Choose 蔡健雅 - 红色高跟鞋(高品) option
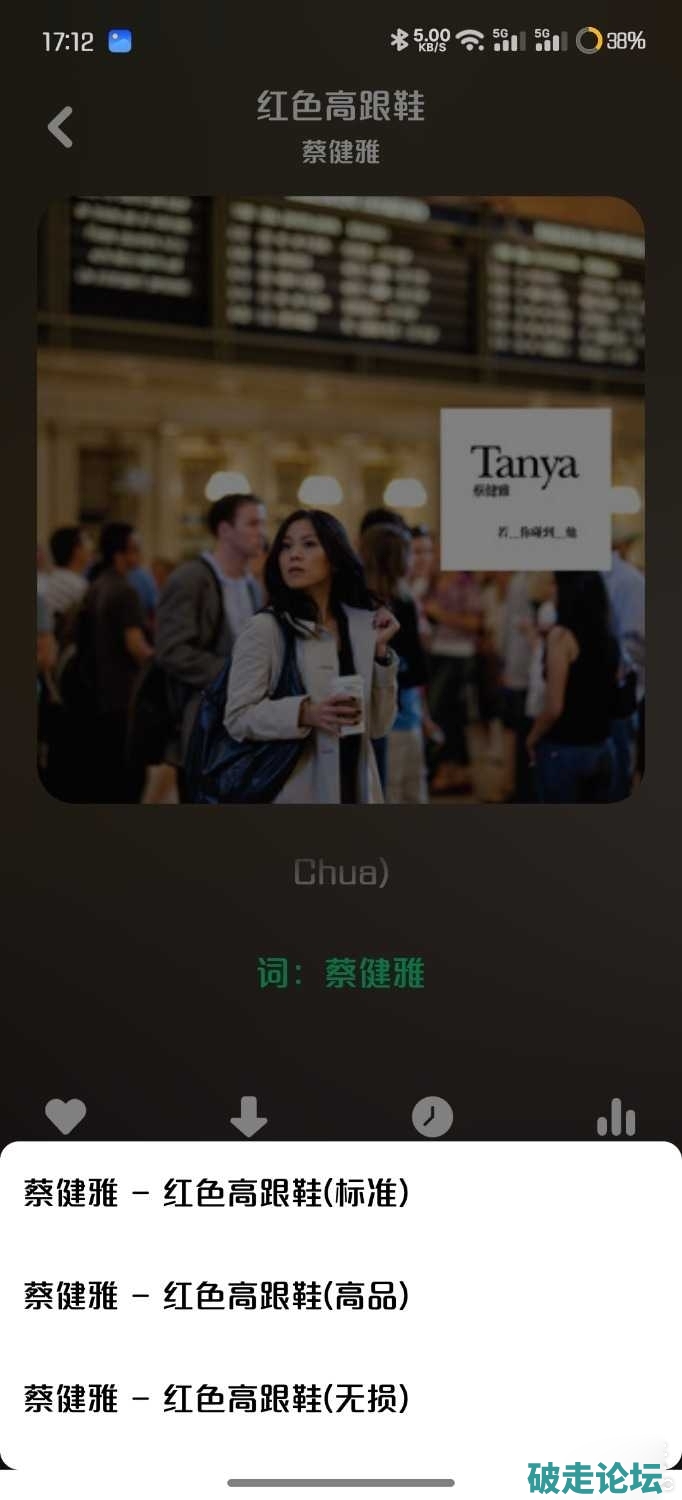The height and width of the screenshot is (1500, 682). click(217, 1296)
